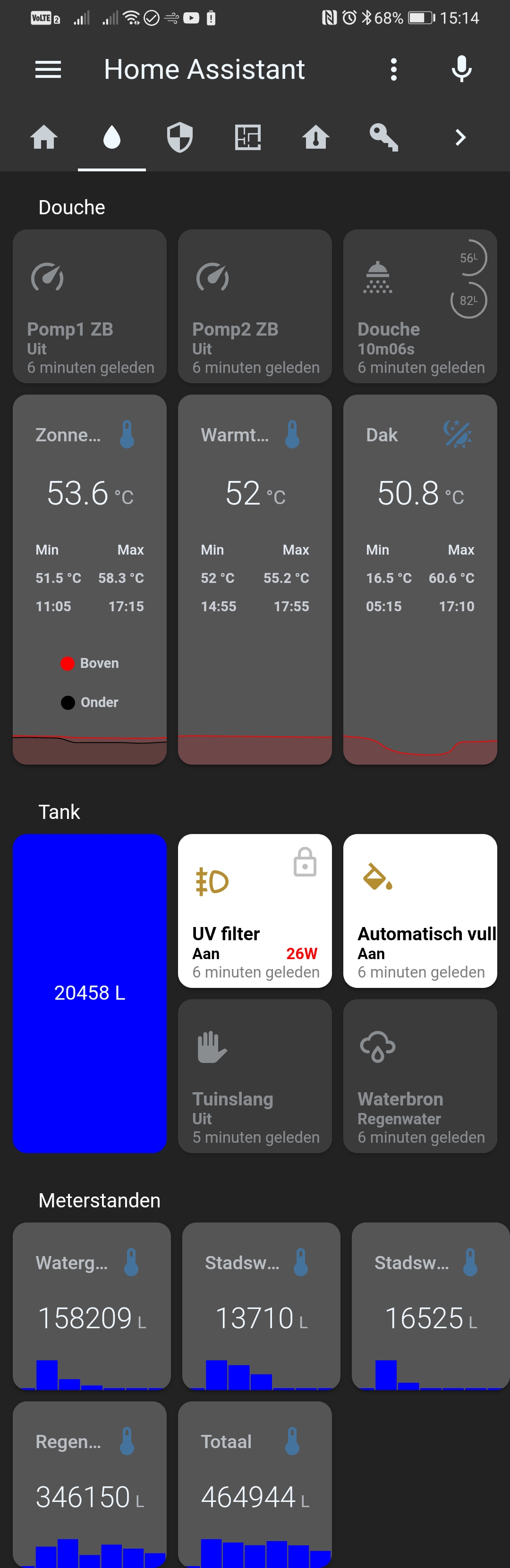Image resolution: width=510 pixels, height=1568 pixels.
Task: Switch to the floor plan tab
Action: pos(248,137)
